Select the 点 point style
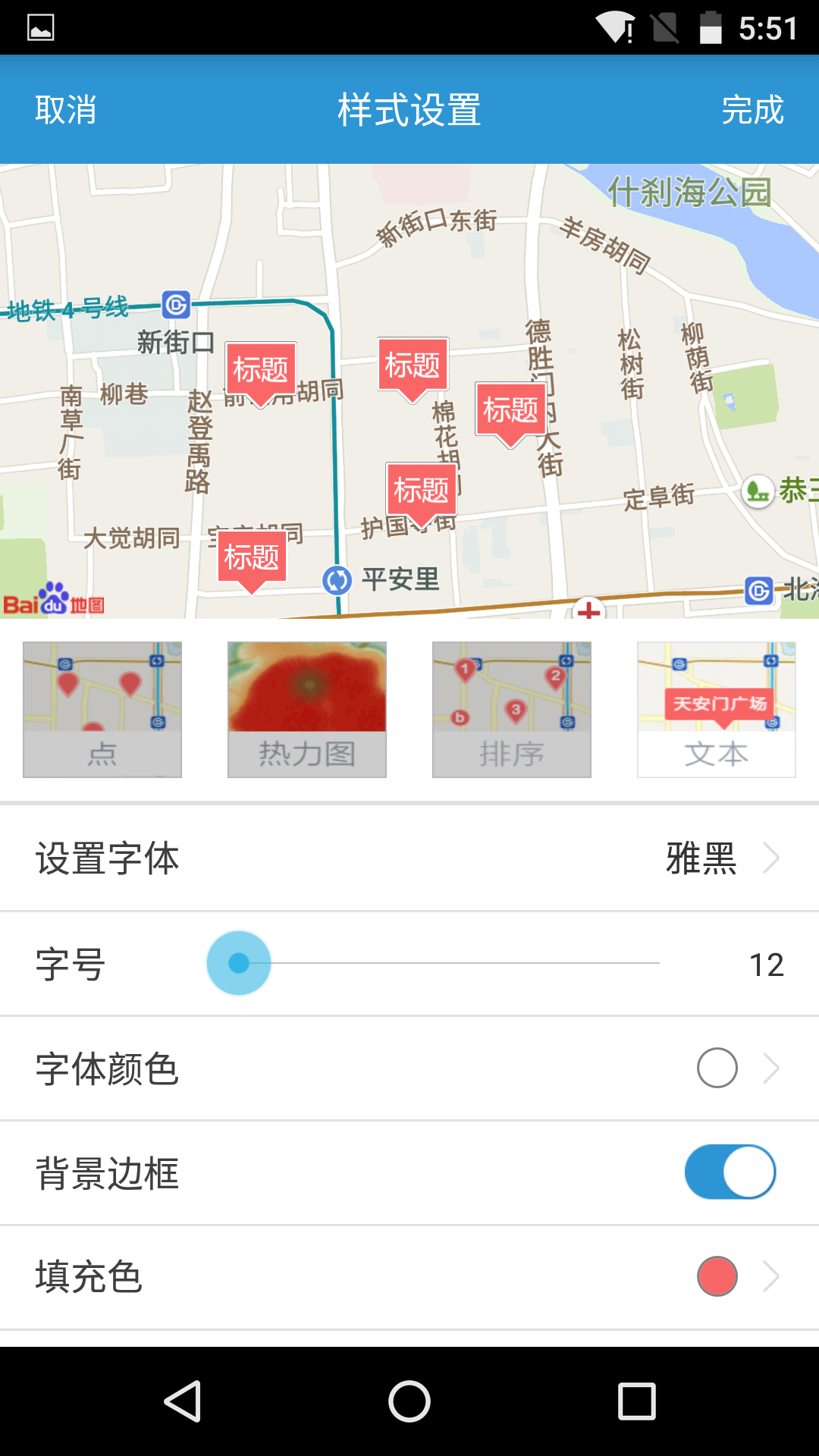The height and width of the screenshot is (1456, 819). [102, 709]
